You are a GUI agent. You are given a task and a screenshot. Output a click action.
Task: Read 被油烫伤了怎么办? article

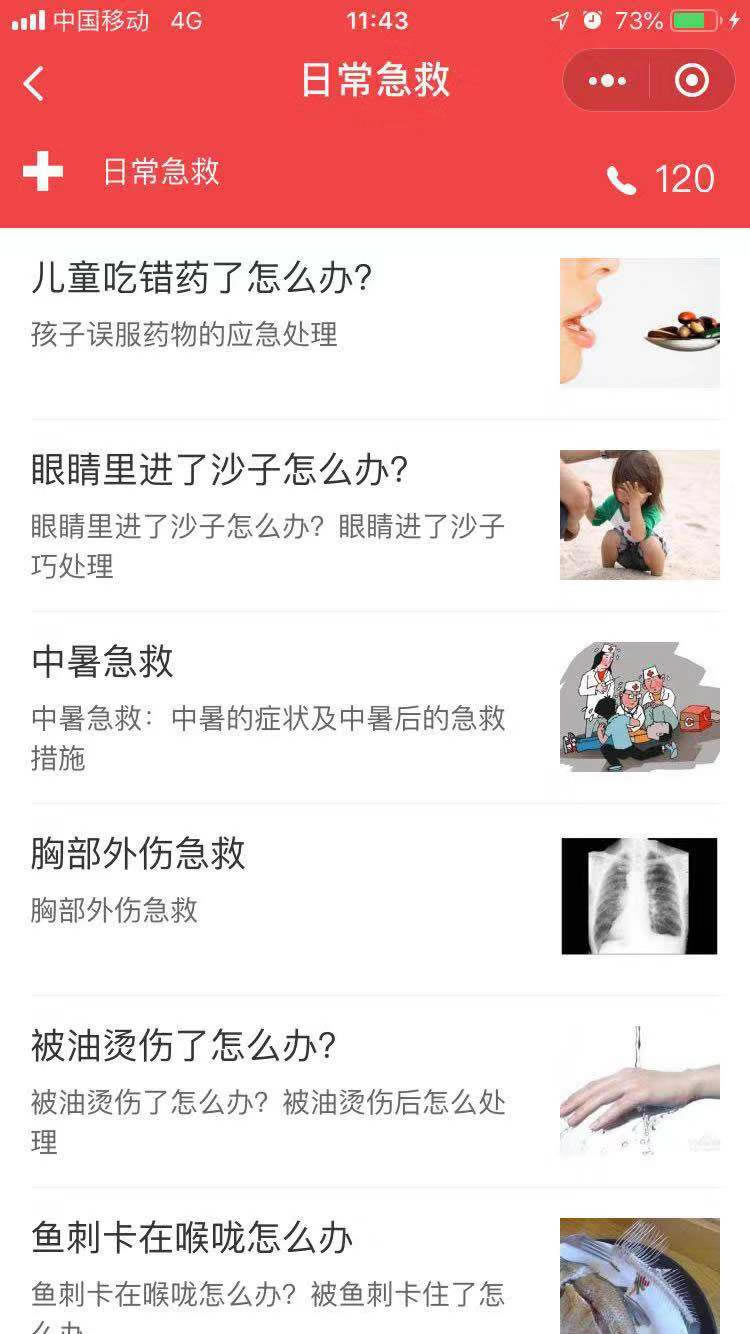tap(375, 1092)
